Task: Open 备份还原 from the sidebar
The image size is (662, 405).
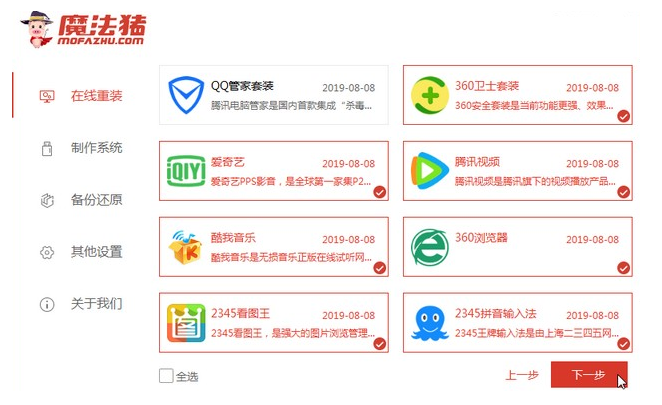Action: (96, 200)
